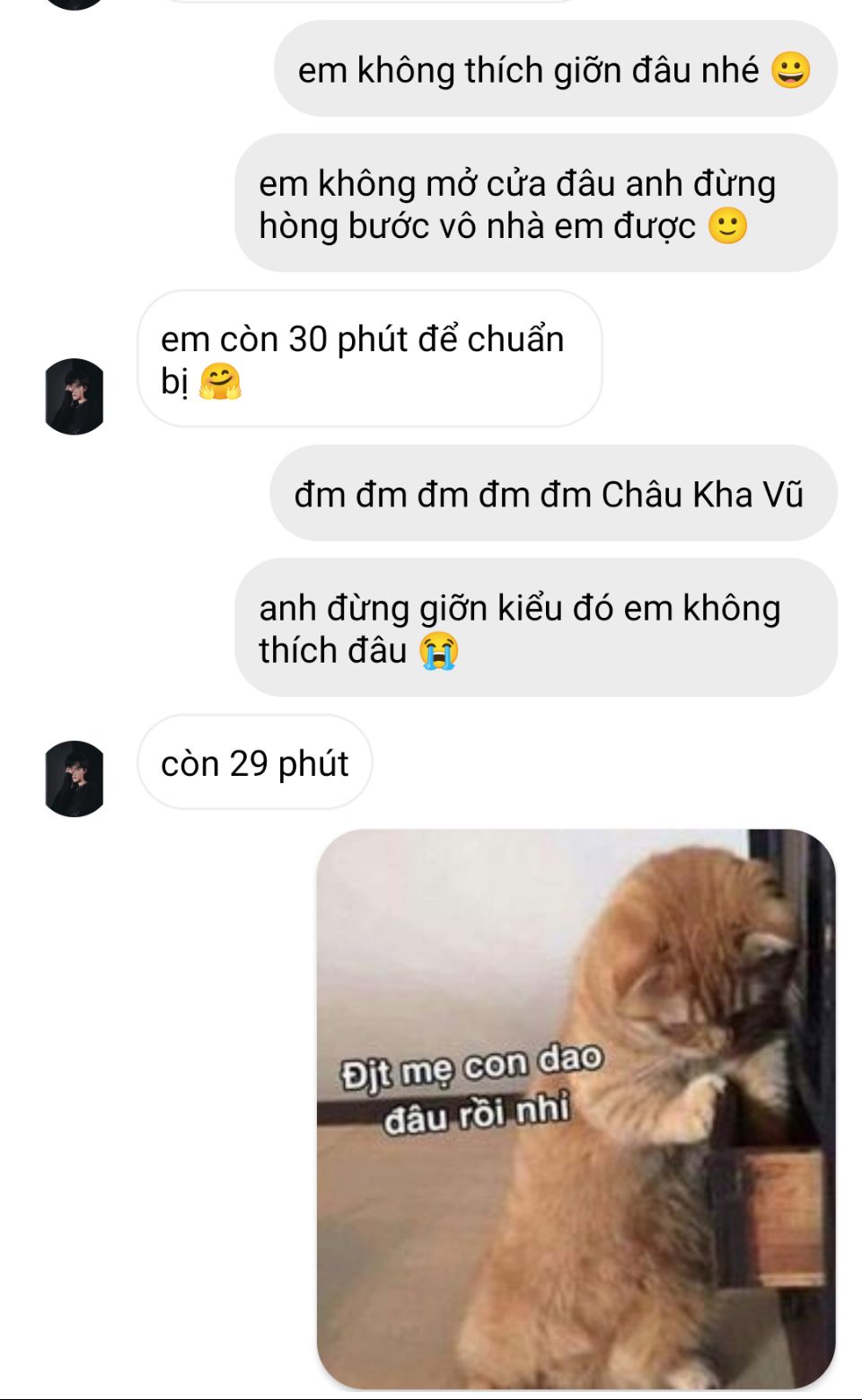Open sender's avatar beside "em còn 30 phút" message

click(75, 396)
